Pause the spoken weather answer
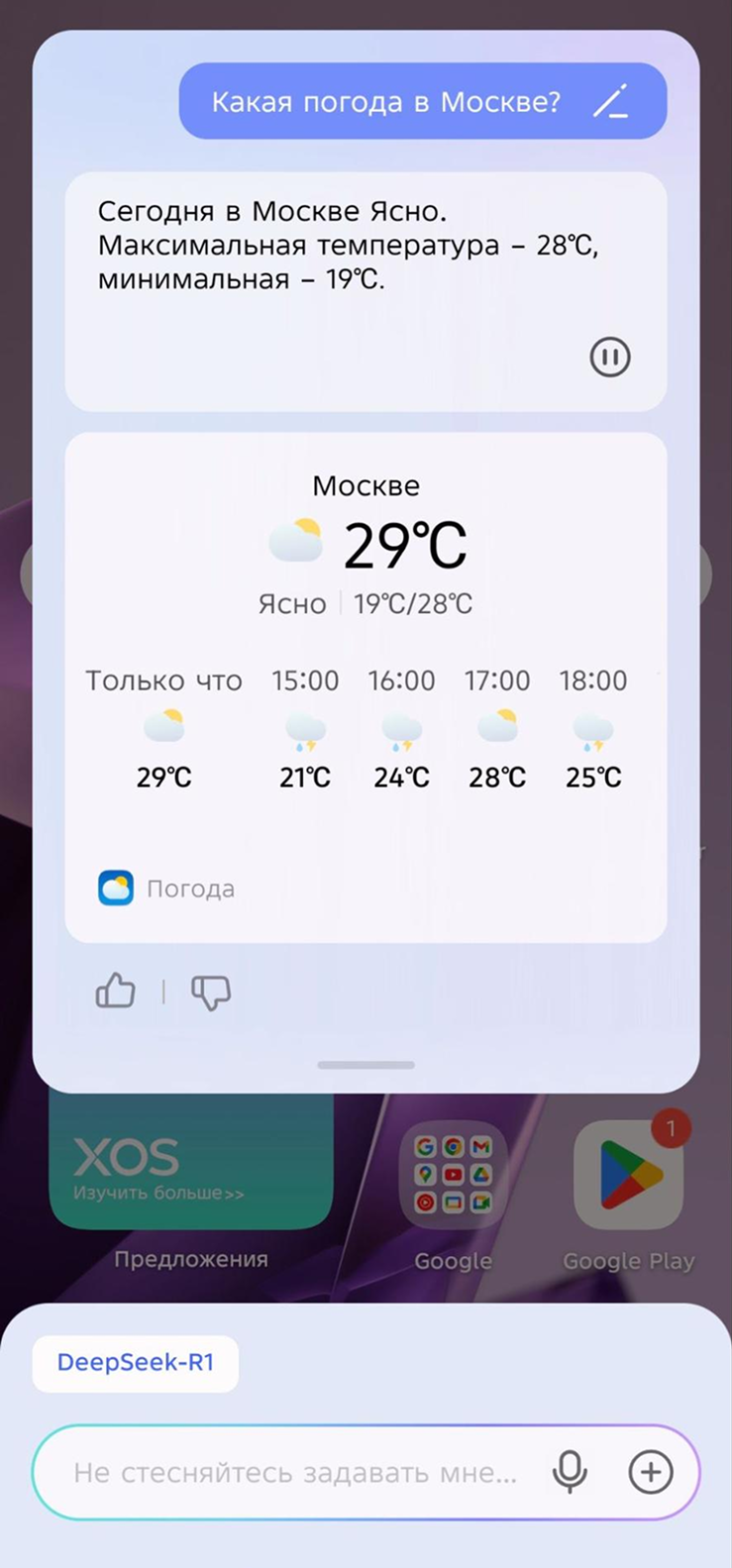732x1568 pixels. pos(610,357)
